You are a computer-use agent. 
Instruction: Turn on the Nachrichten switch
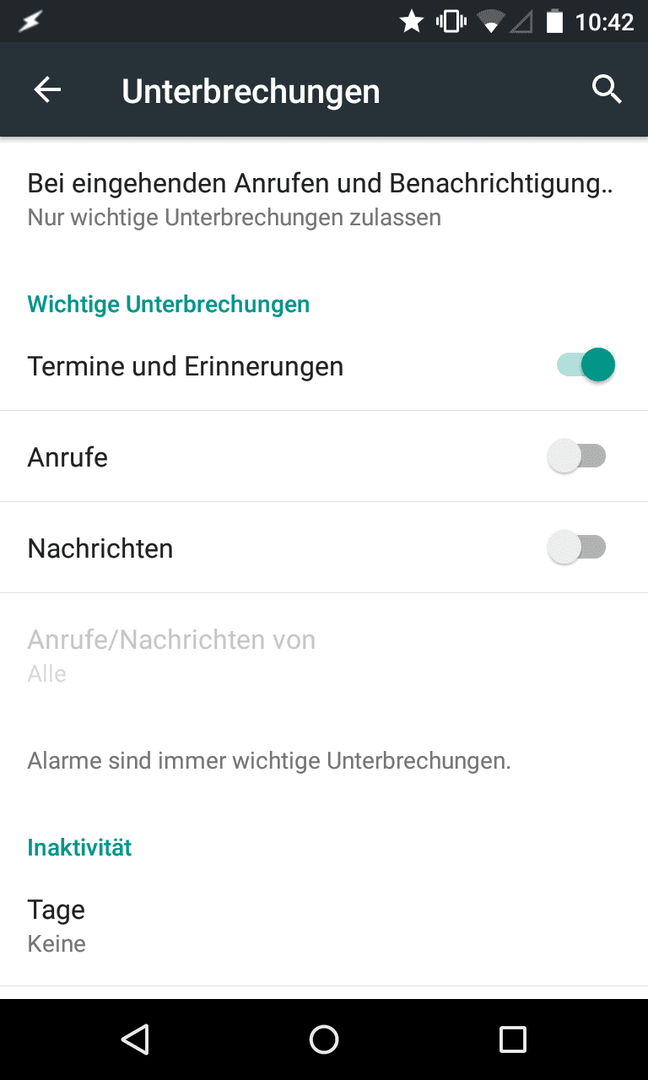pyautogui.click(x=576, y=548)
